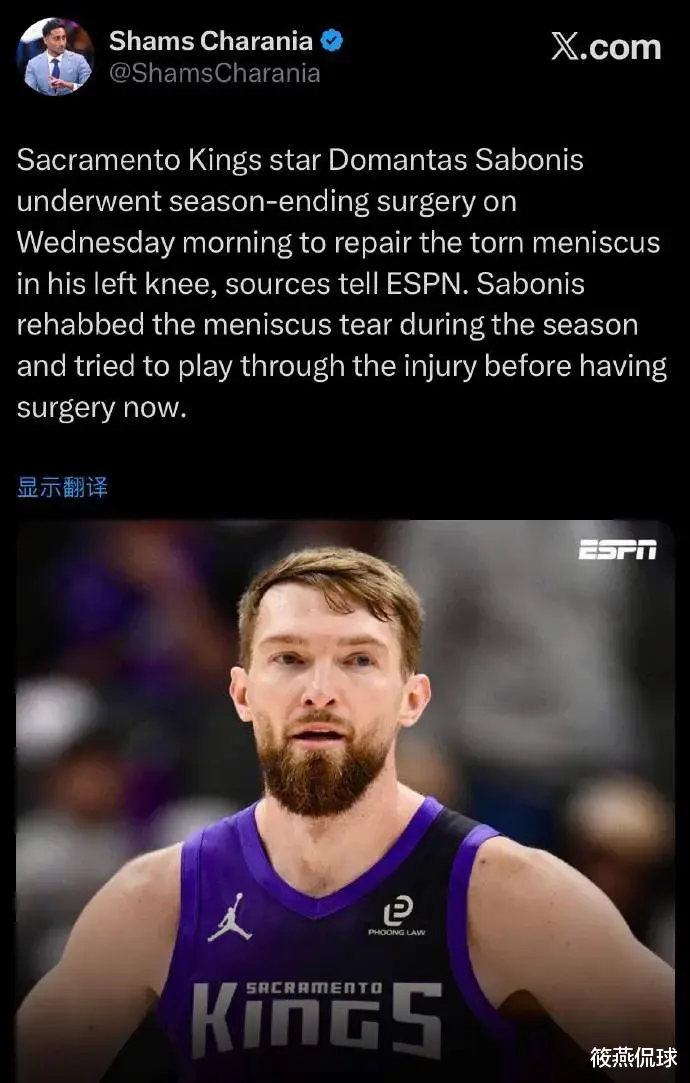Open Shams Charania's profile avatar

coord(55,57)
